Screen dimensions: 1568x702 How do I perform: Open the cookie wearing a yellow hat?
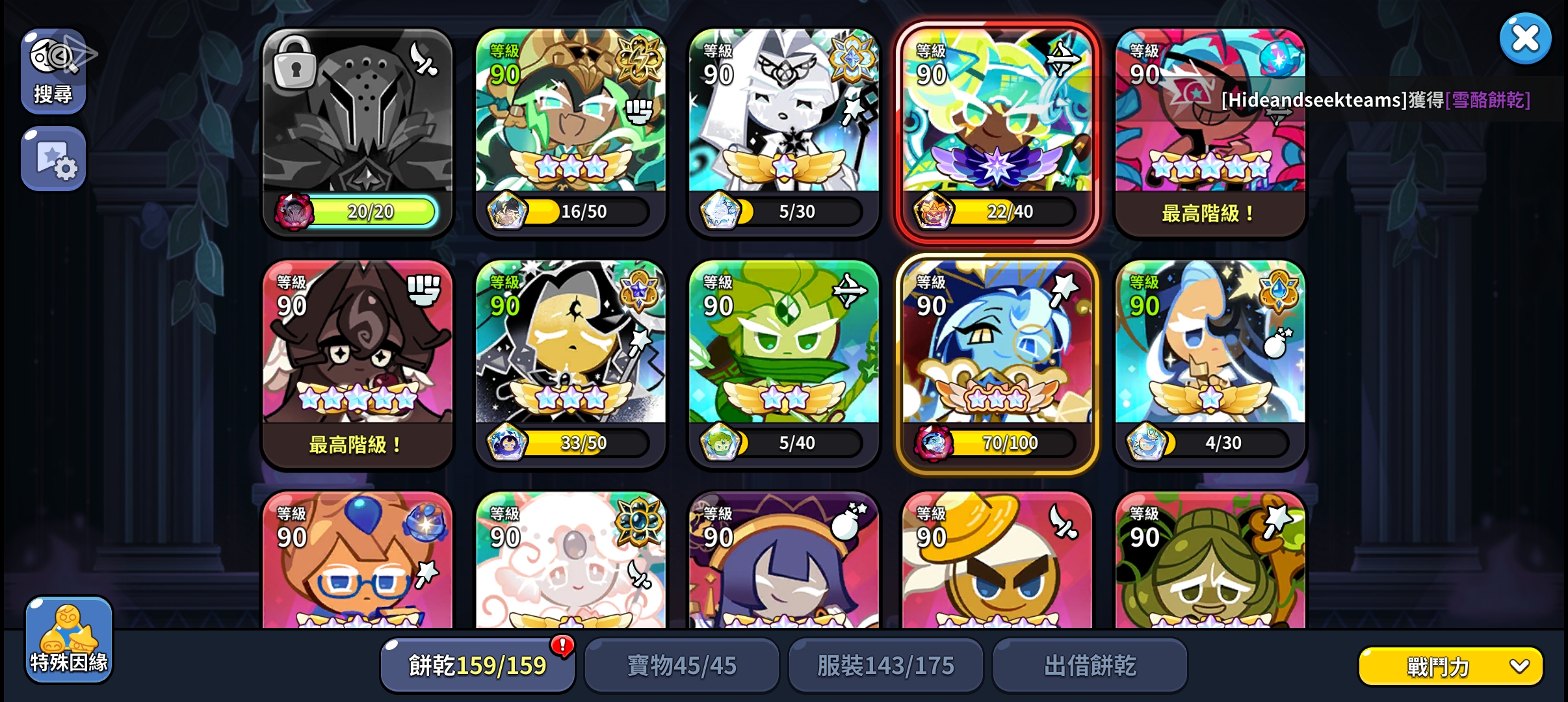coord(997,565)
